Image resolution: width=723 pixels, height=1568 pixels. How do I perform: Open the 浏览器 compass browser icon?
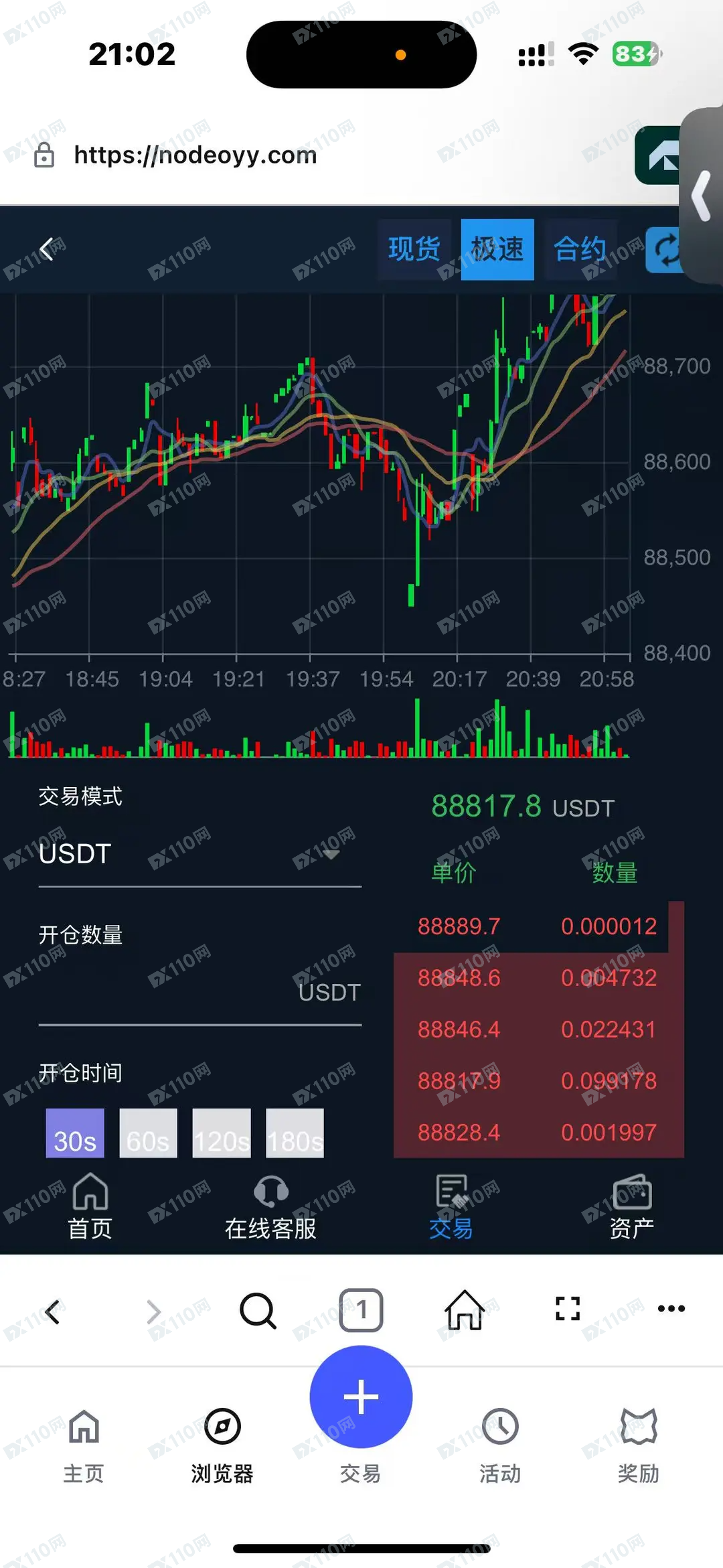(x=224, y=1427)
